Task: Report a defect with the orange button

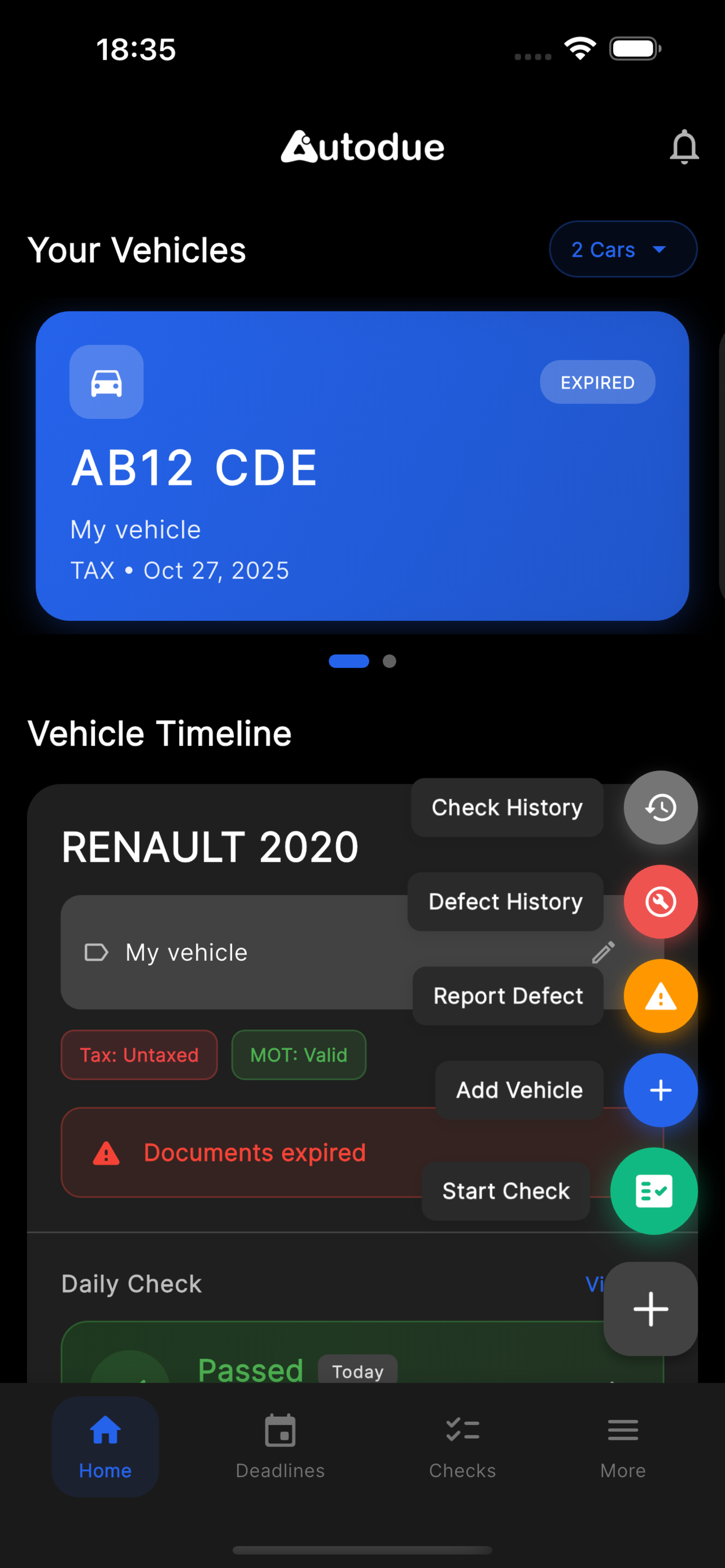Action: tap(661, 996)
